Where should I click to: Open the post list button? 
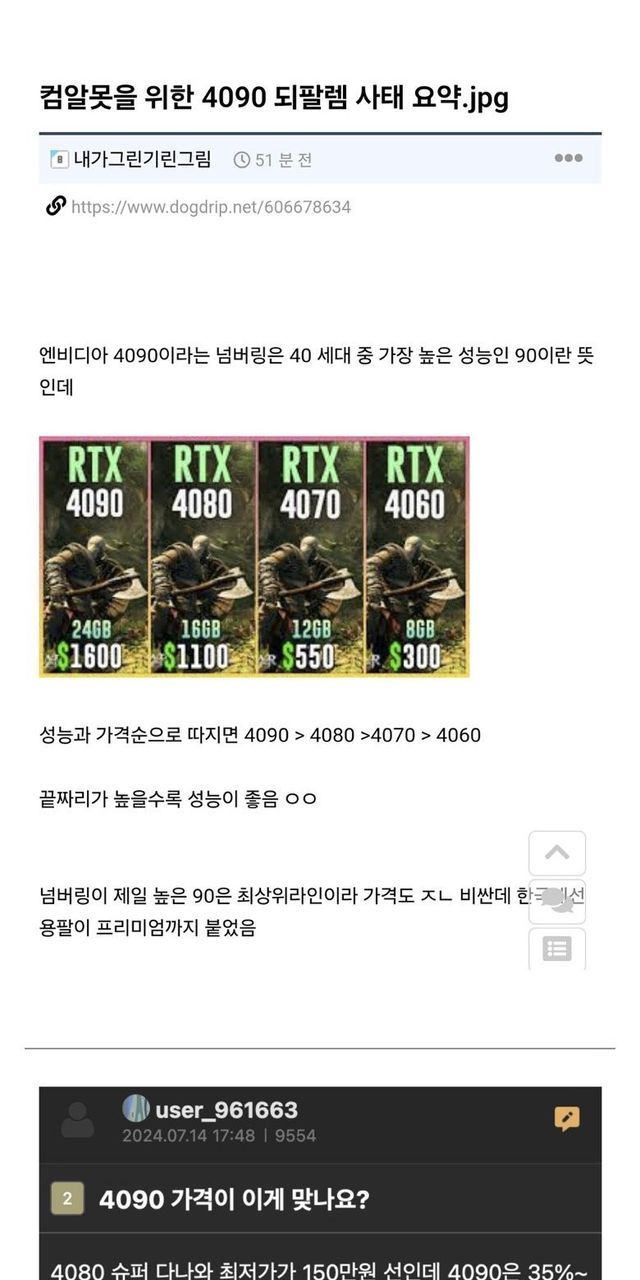(557, 948)
